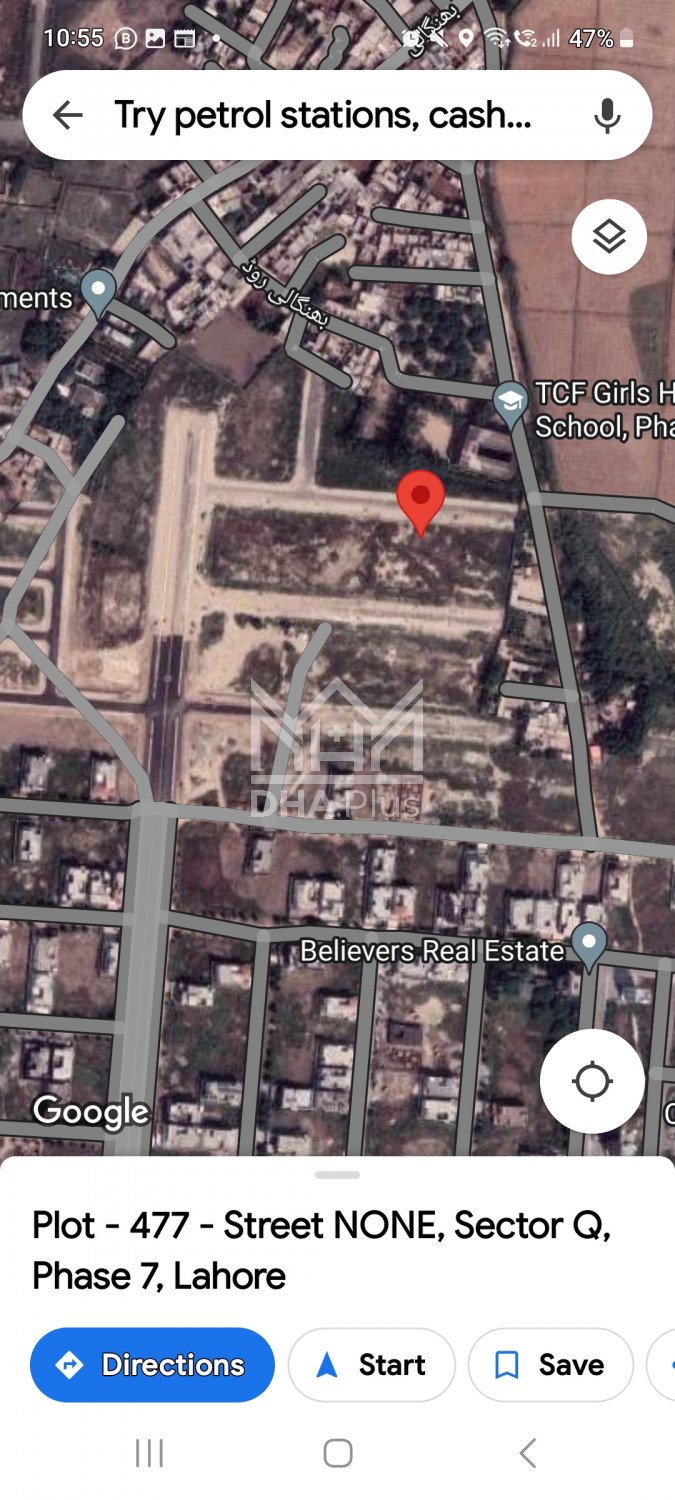Open the system recent apps view
This screenshot has height=1500, width=675.
tap(149, 1453)
